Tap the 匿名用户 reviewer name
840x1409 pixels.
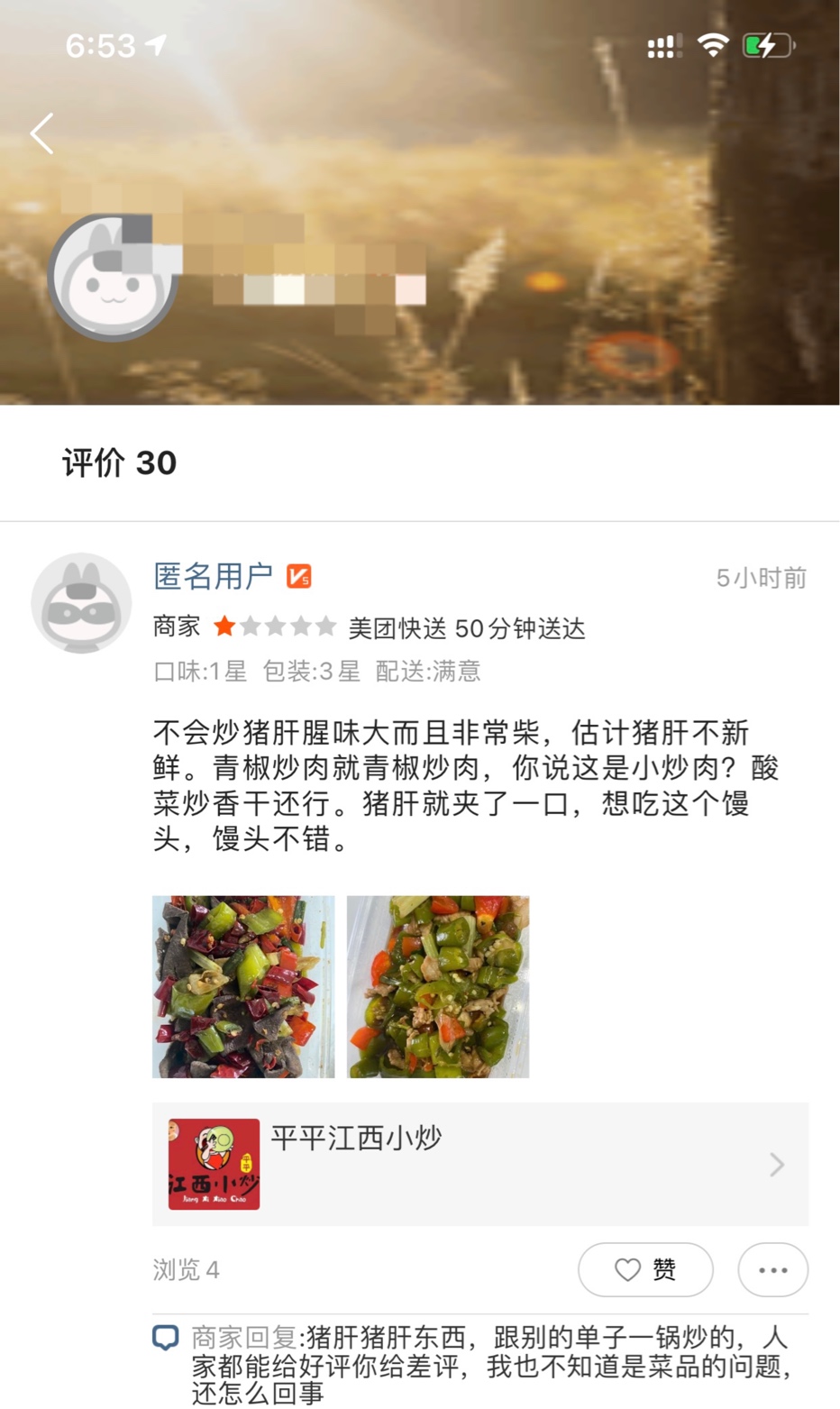coord(214,576)
